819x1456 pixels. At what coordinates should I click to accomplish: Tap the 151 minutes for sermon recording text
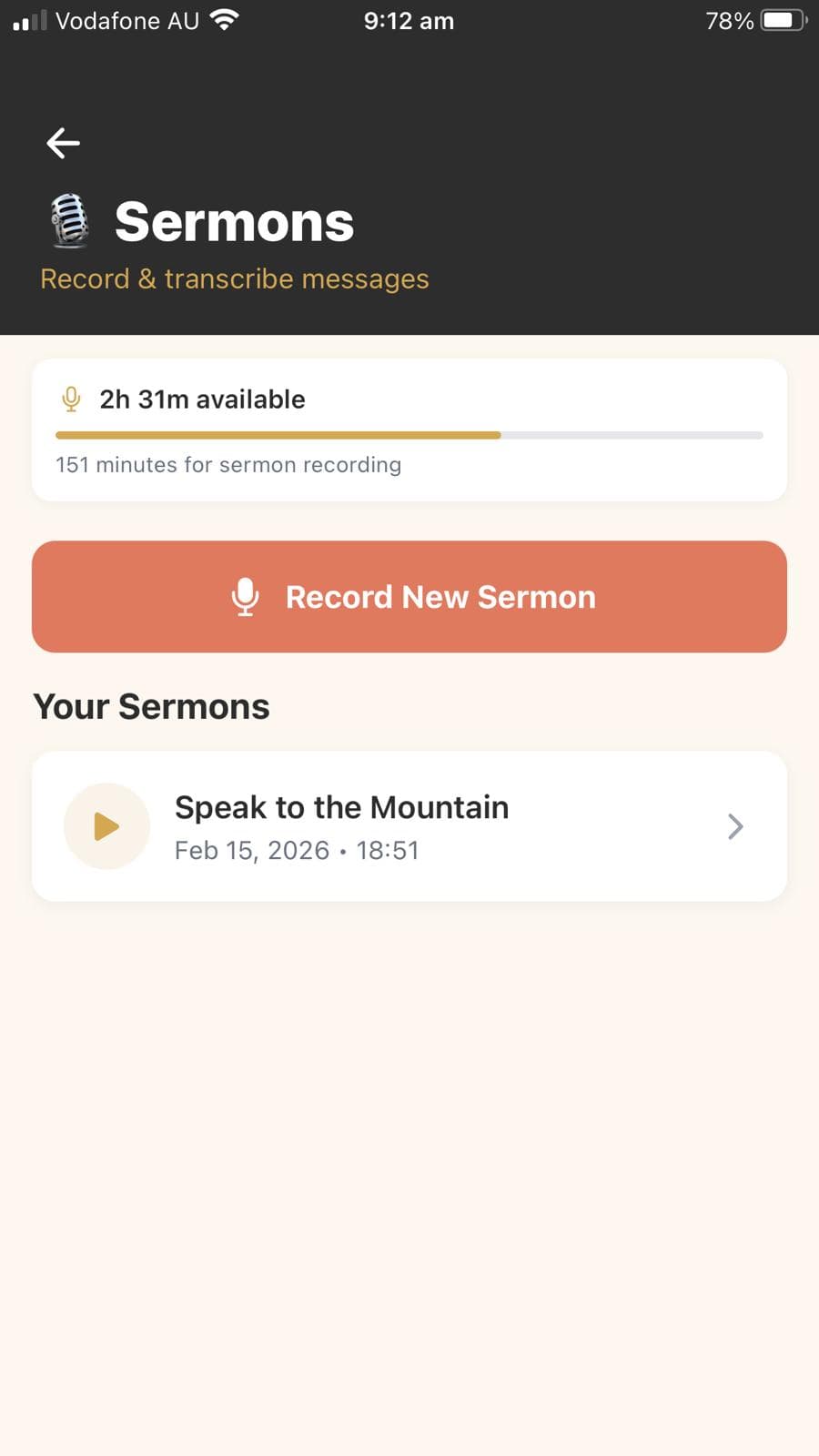[x=227, y=465]
